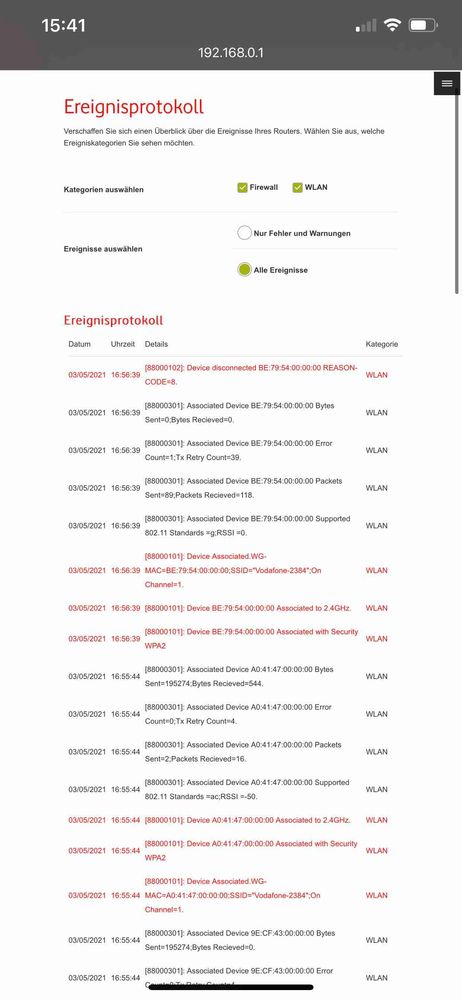Viewport: 462px width, 999px height.
Task: Open the hamburger menu button
Action: point(447,83)
